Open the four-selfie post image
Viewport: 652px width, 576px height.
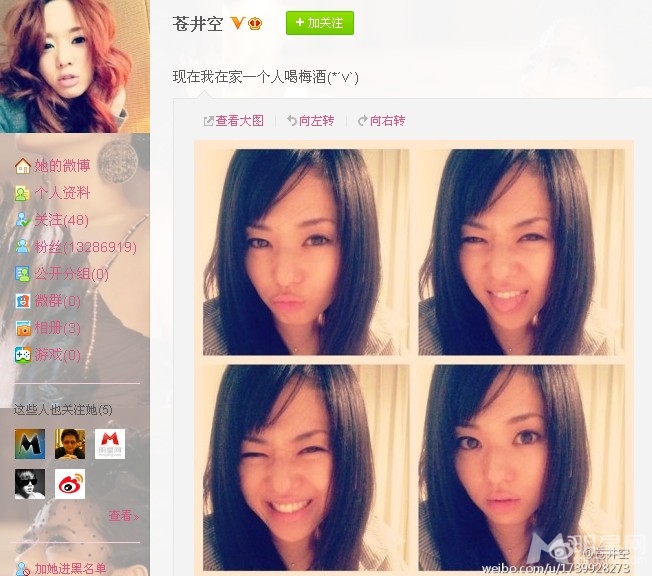tap(414, 356)
